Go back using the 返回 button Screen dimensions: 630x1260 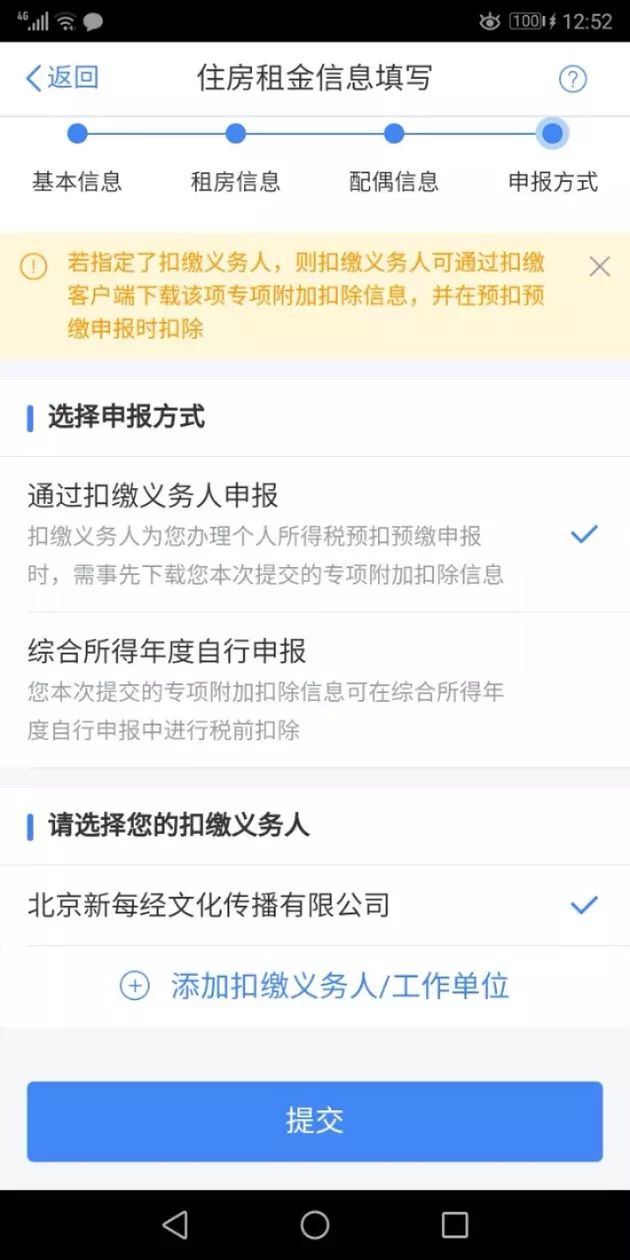point(62,78)
